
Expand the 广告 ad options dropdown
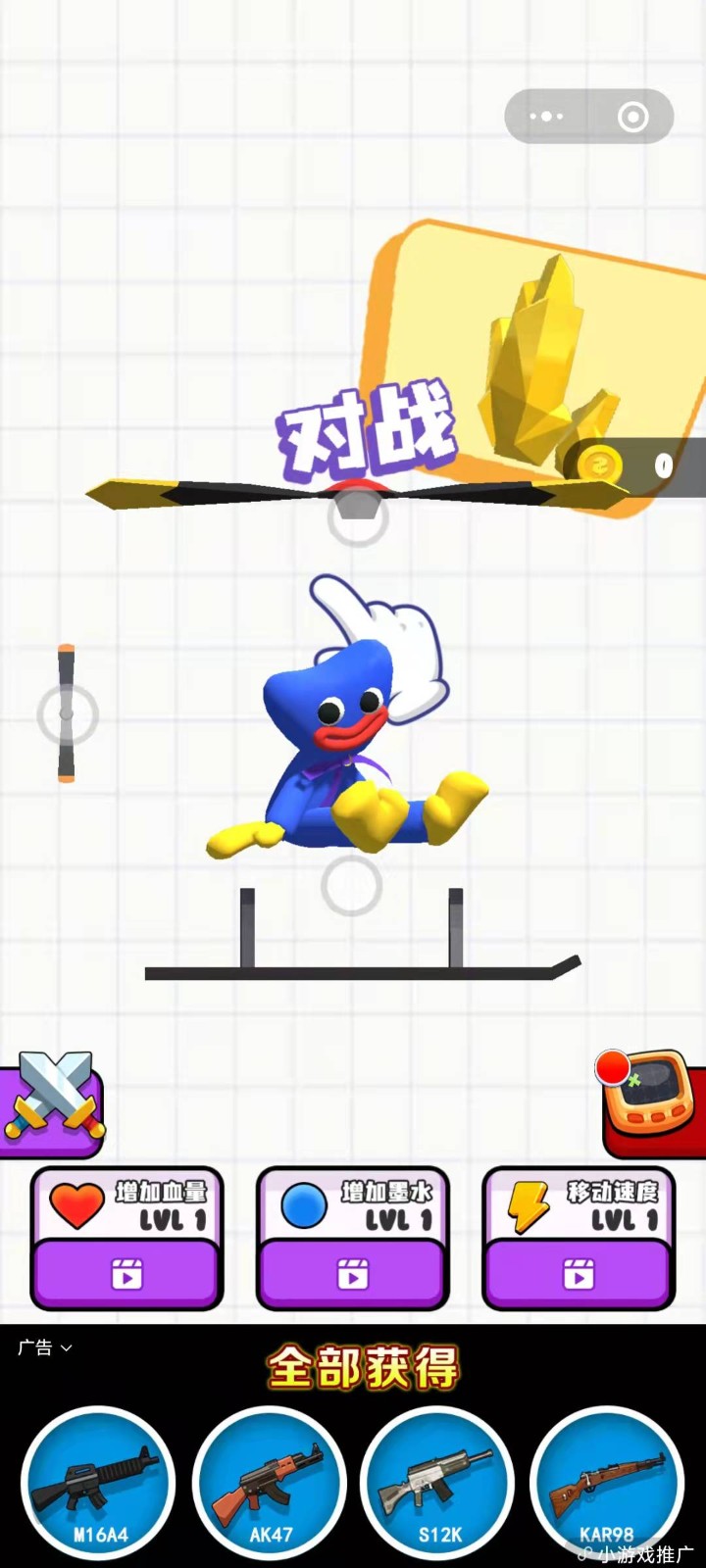(x=45, y=1347)
